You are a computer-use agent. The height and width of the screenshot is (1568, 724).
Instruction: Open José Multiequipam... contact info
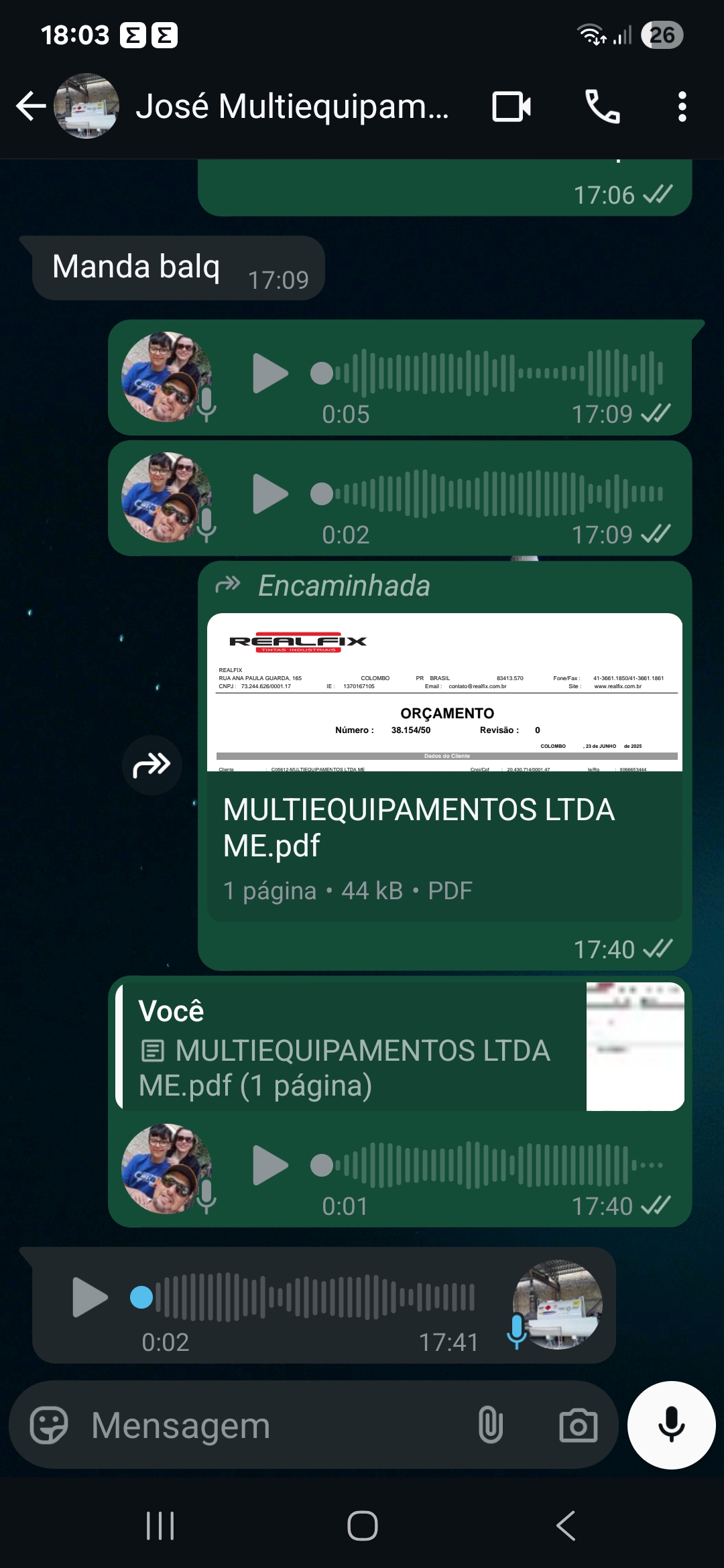pyautogui.click(x=292, y=106)
